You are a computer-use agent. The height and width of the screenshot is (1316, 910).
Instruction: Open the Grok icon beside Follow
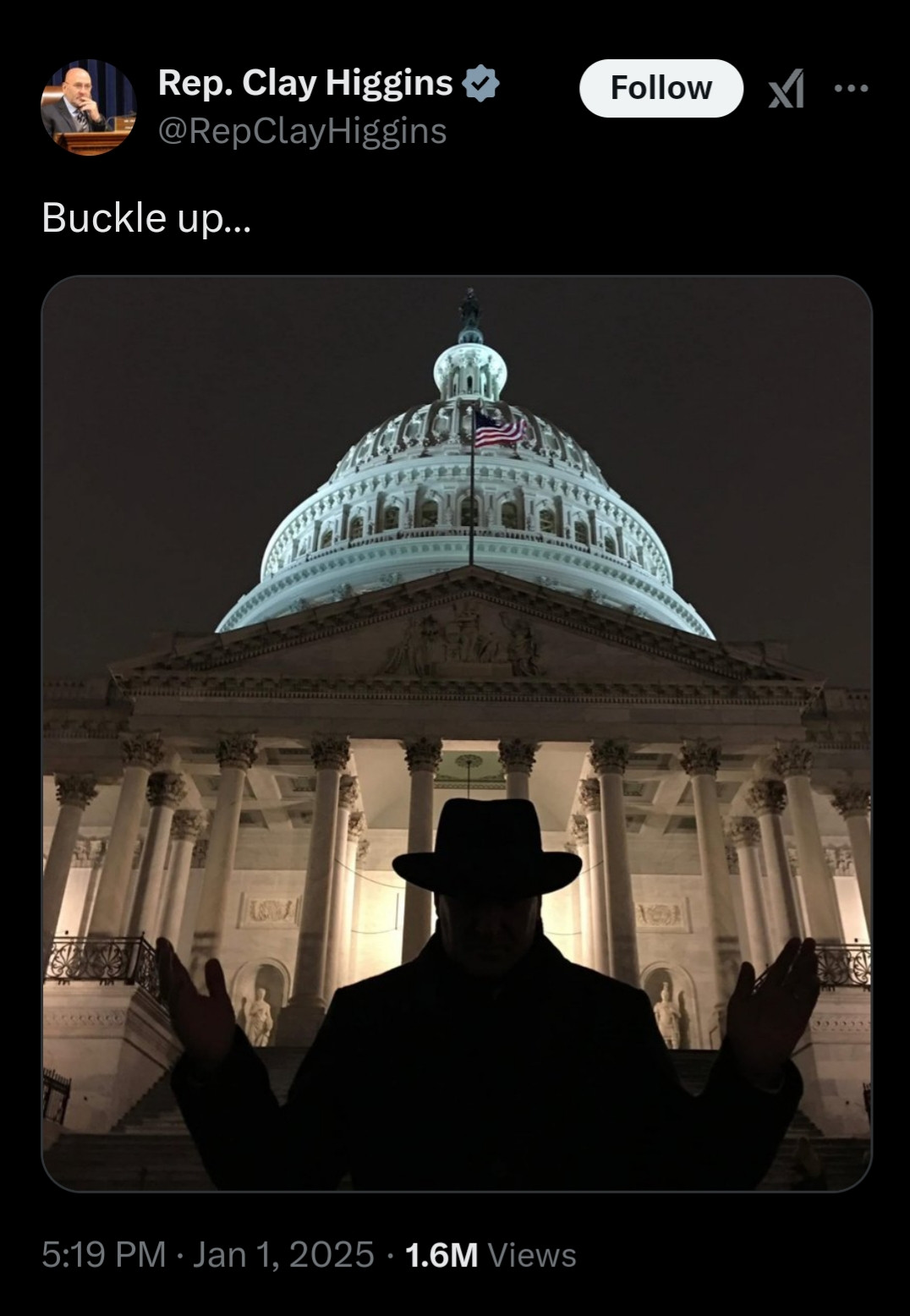point(786,89)
